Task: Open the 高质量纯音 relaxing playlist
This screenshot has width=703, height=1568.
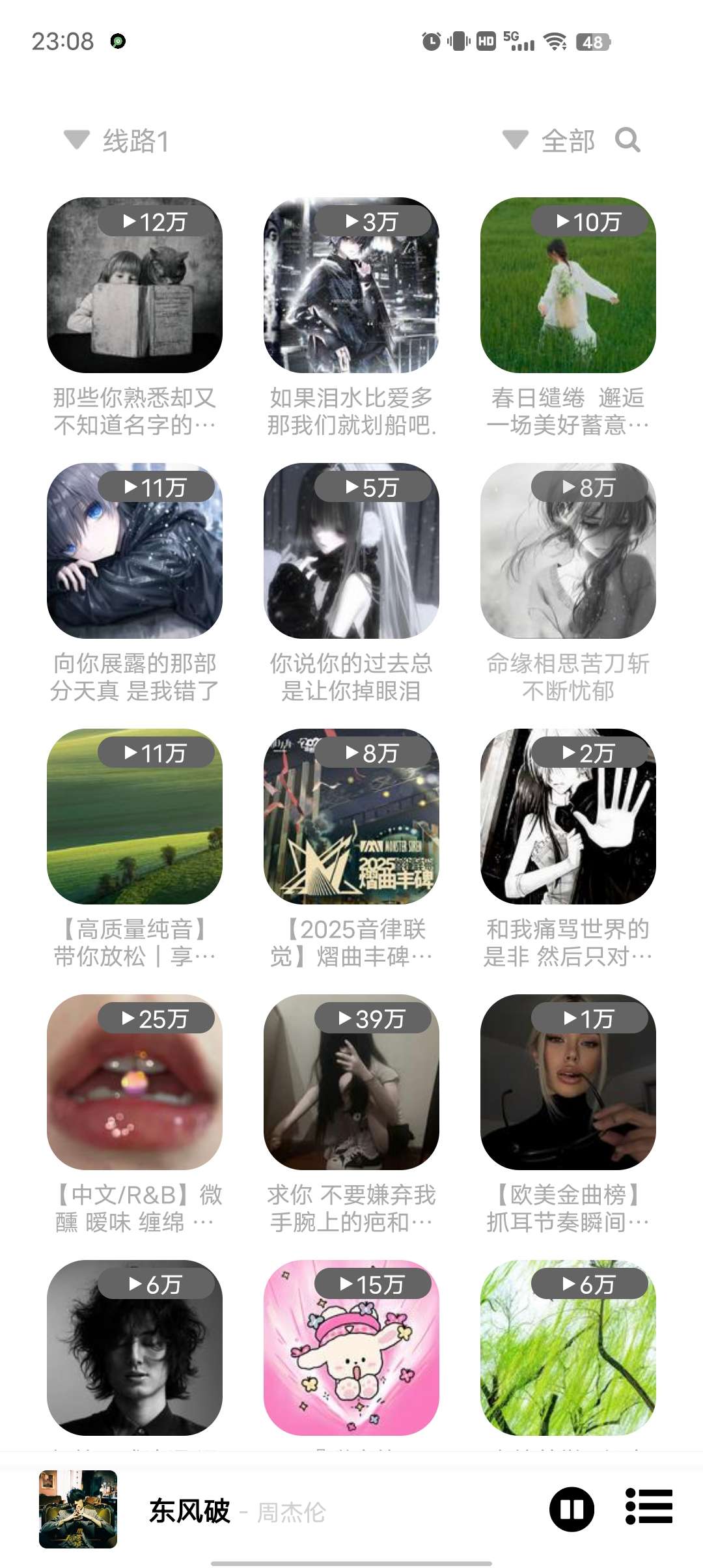Action: (x=135, y=817)
